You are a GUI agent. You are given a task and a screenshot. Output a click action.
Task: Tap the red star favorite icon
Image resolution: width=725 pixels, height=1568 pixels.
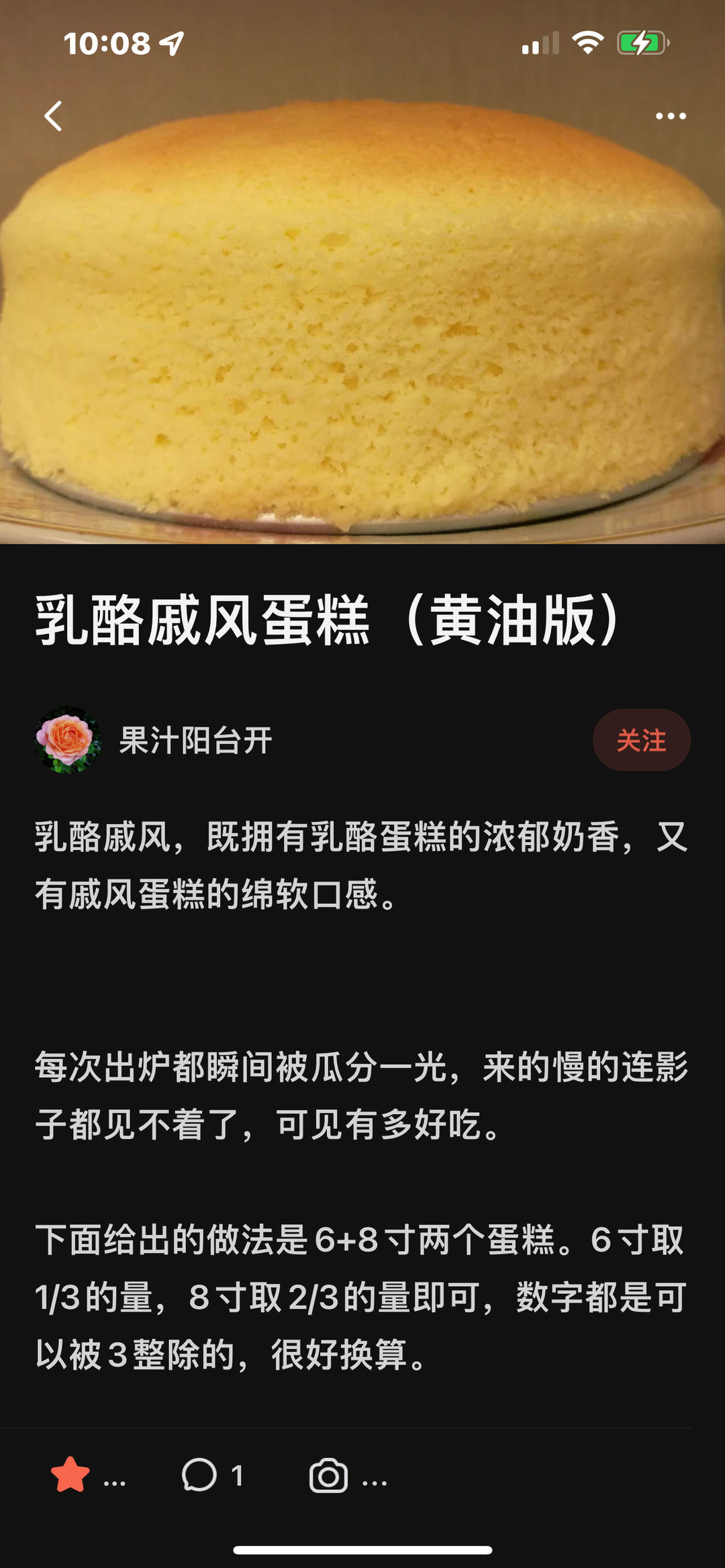tap(70, 1475)
